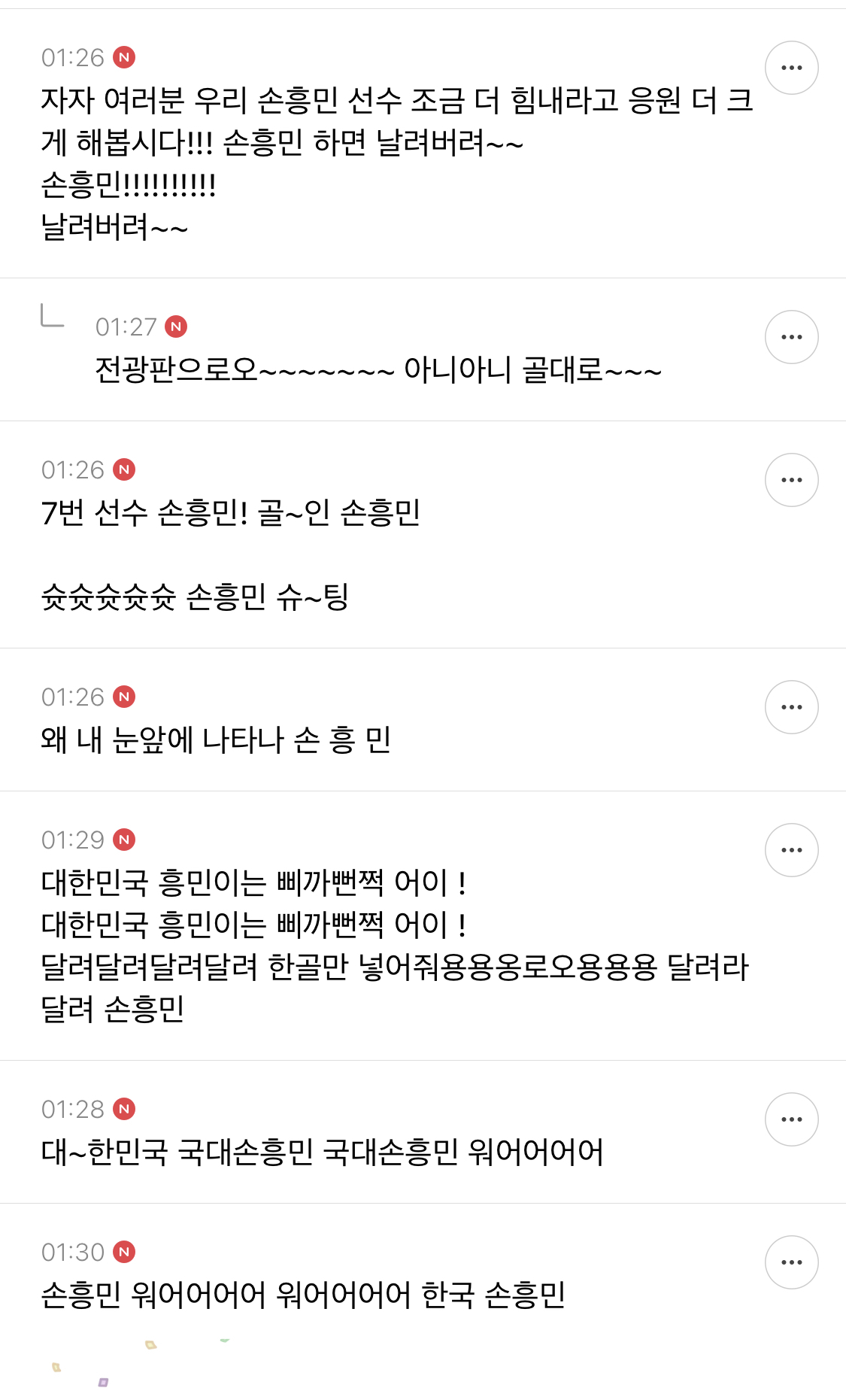The image size is (846, 1400).
Task: Open more options for the 7번 선수 comment
Action: [791, 480]
